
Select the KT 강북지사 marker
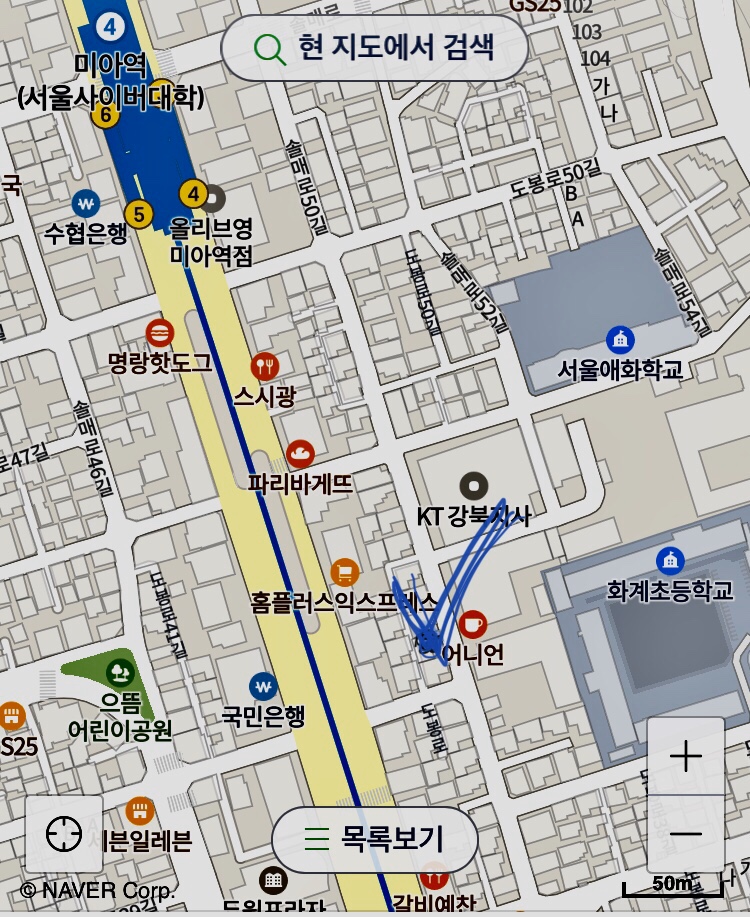point(473,487)
